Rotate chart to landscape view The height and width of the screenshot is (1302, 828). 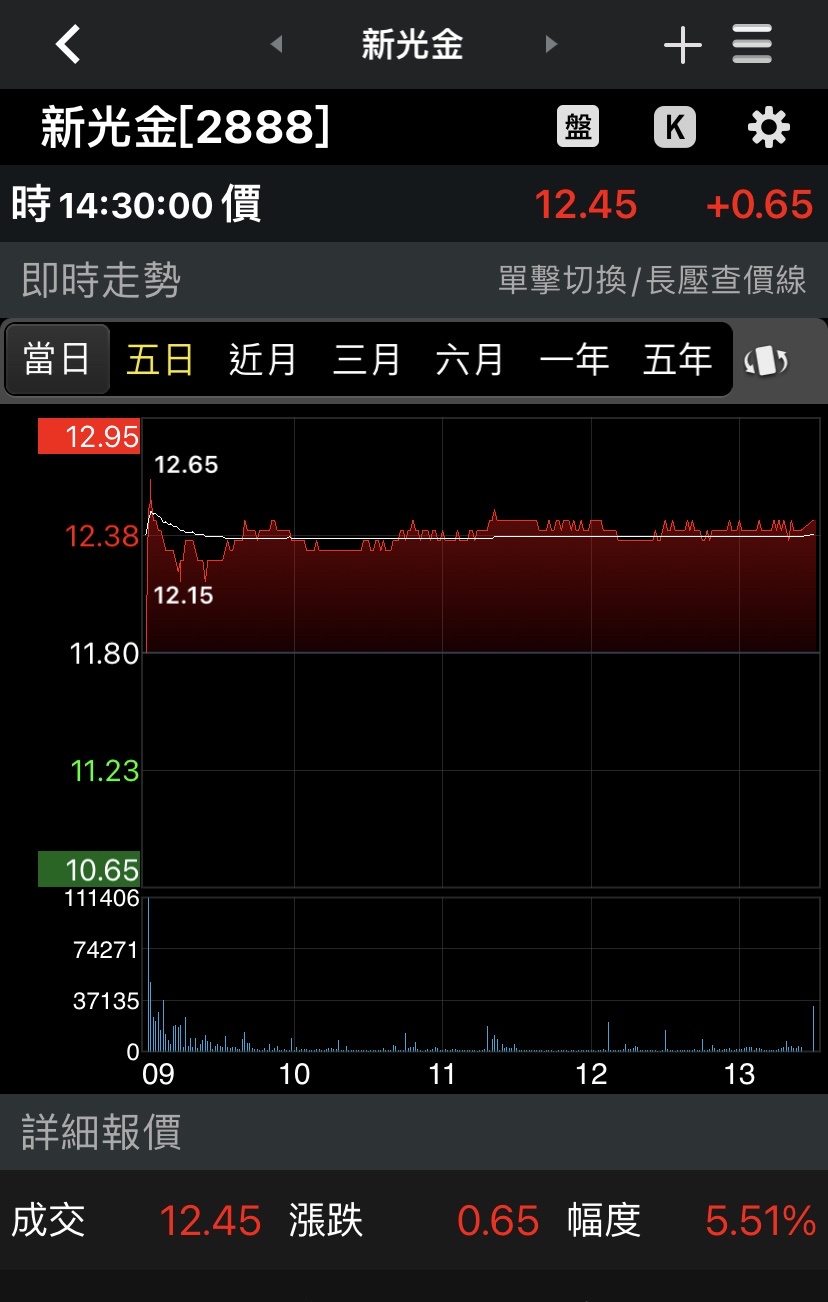coord(766,361)
